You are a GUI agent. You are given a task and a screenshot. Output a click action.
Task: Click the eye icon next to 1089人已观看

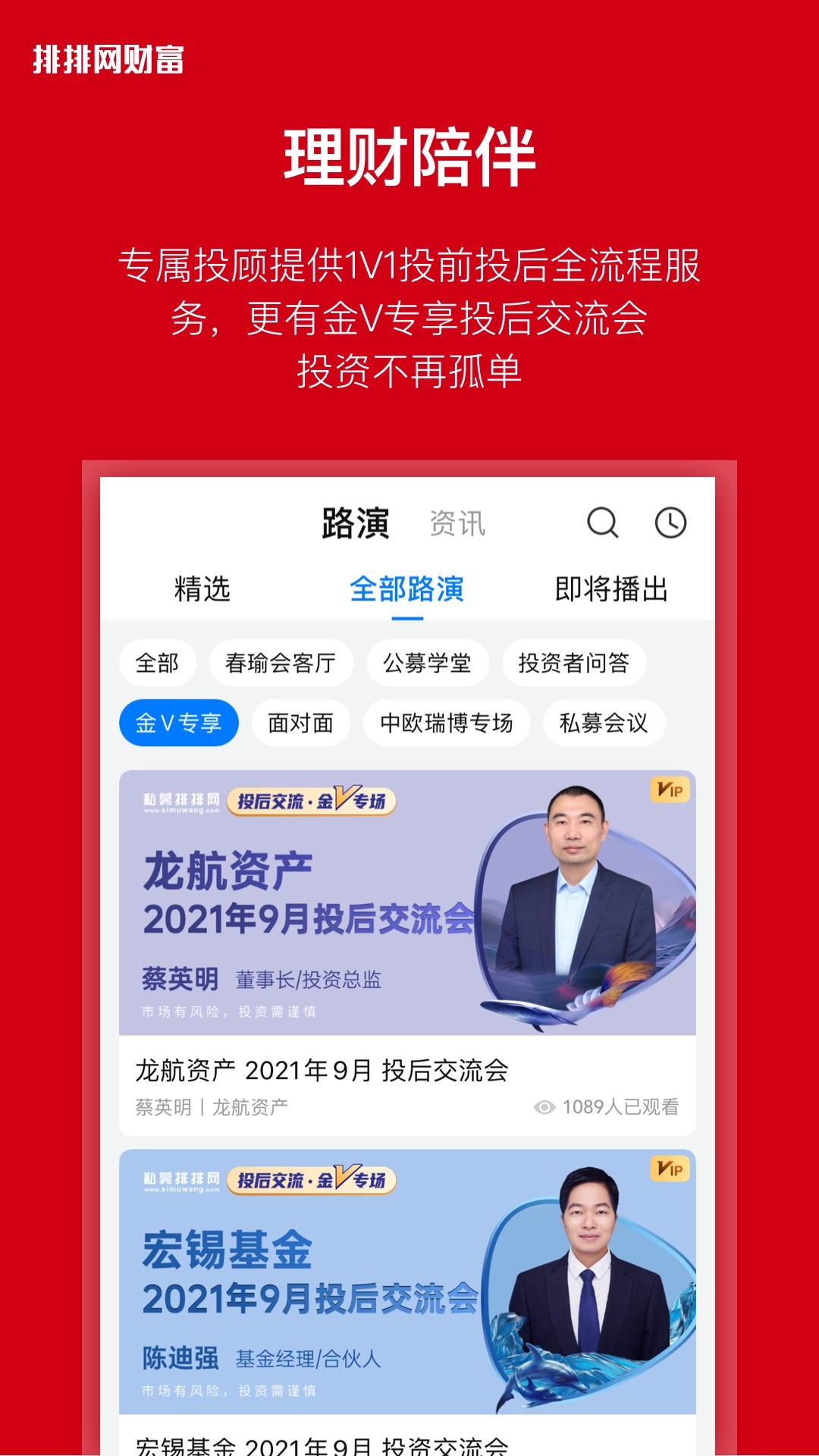coord(544,1106)
